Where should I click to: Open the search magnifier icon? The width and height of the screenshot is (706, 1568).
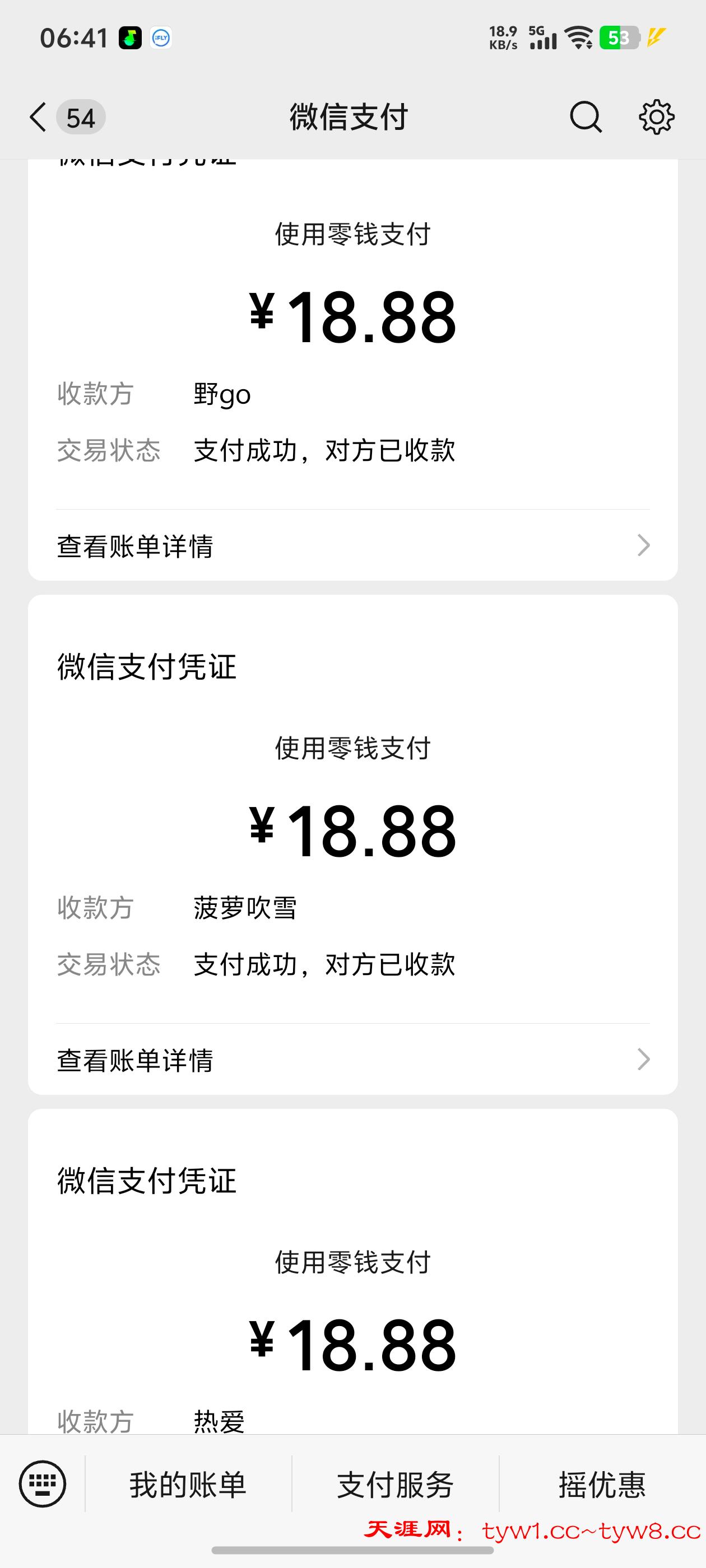586,117
